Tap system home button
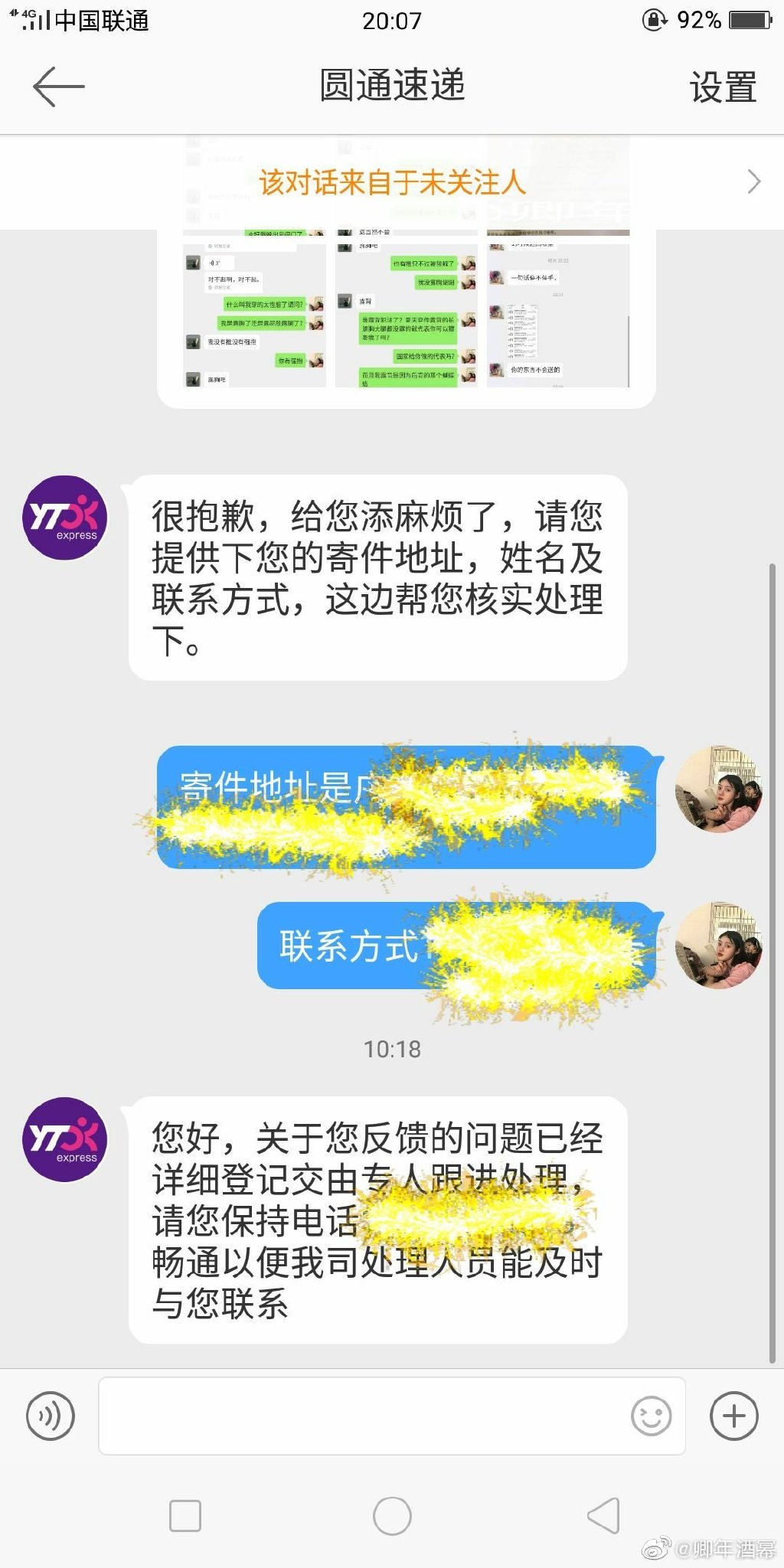This screenshot has height=1568, width=784. (x=392, y=1515)
